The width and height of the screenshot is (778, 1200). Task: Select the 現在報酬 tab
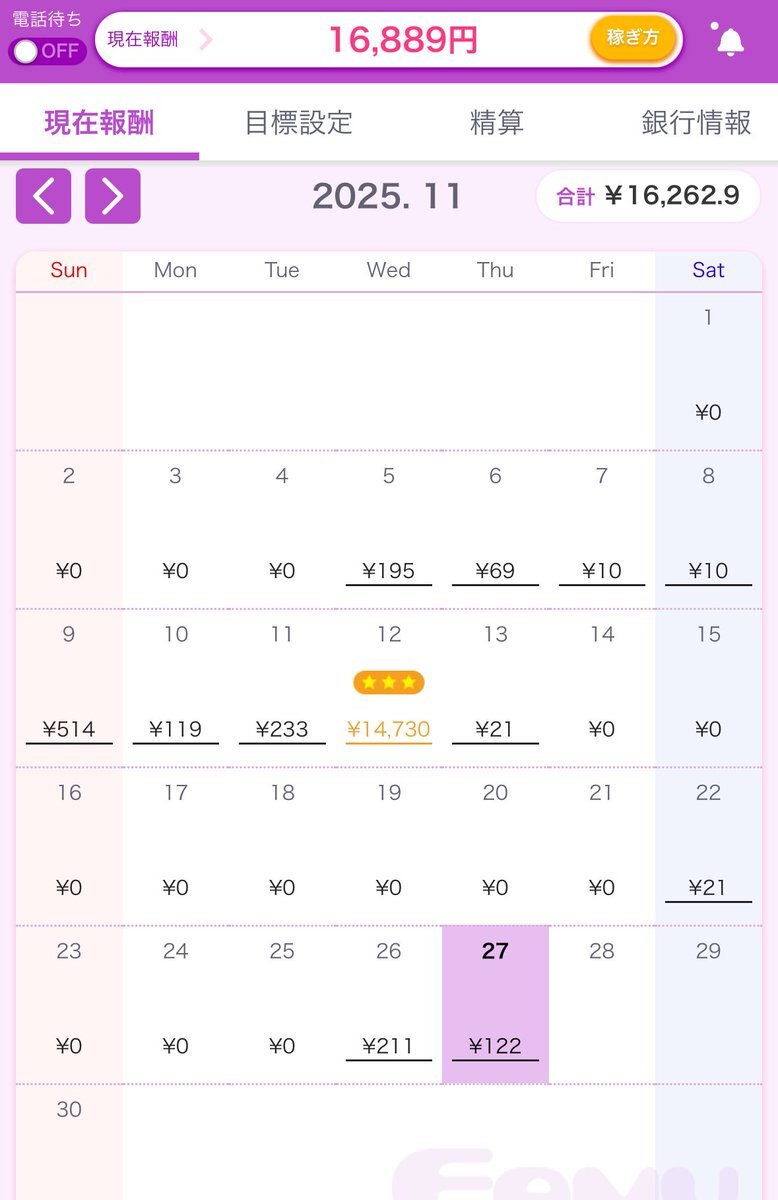pos(99,123)
